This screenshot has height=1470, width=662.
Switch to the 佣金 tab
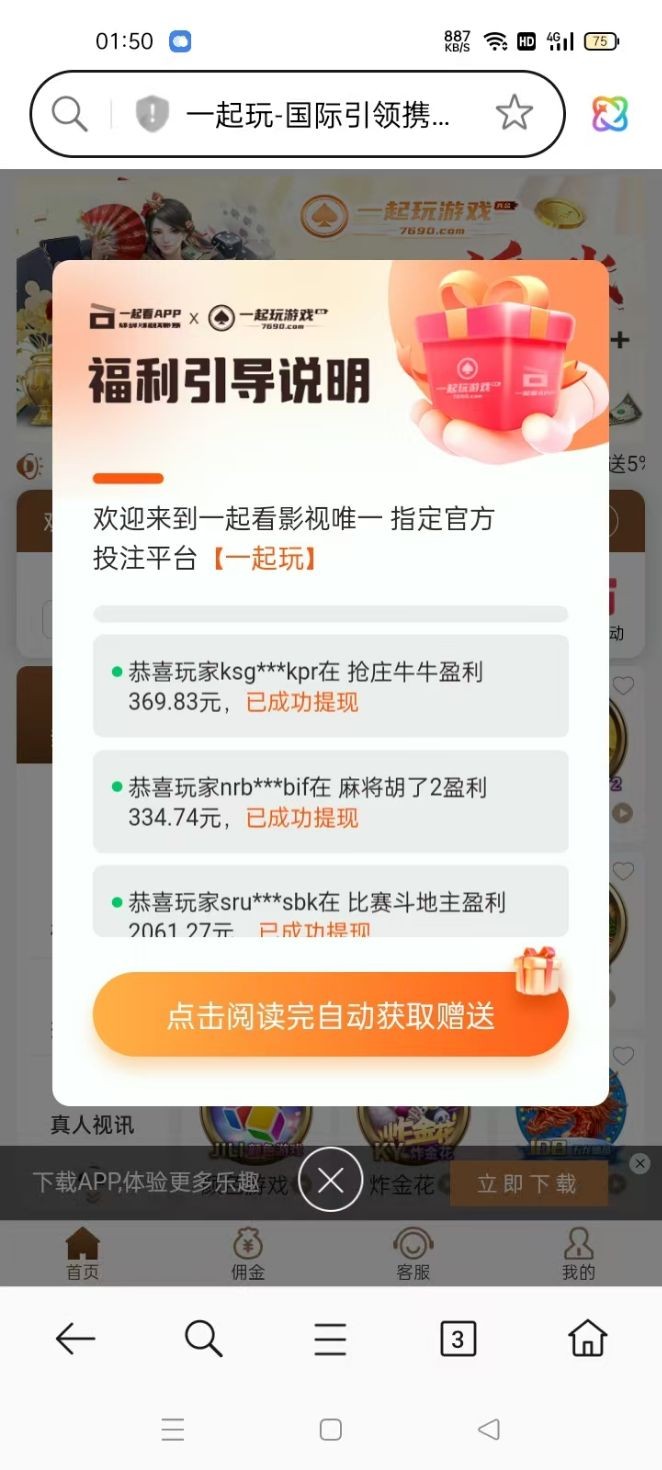coord(247,1254)
